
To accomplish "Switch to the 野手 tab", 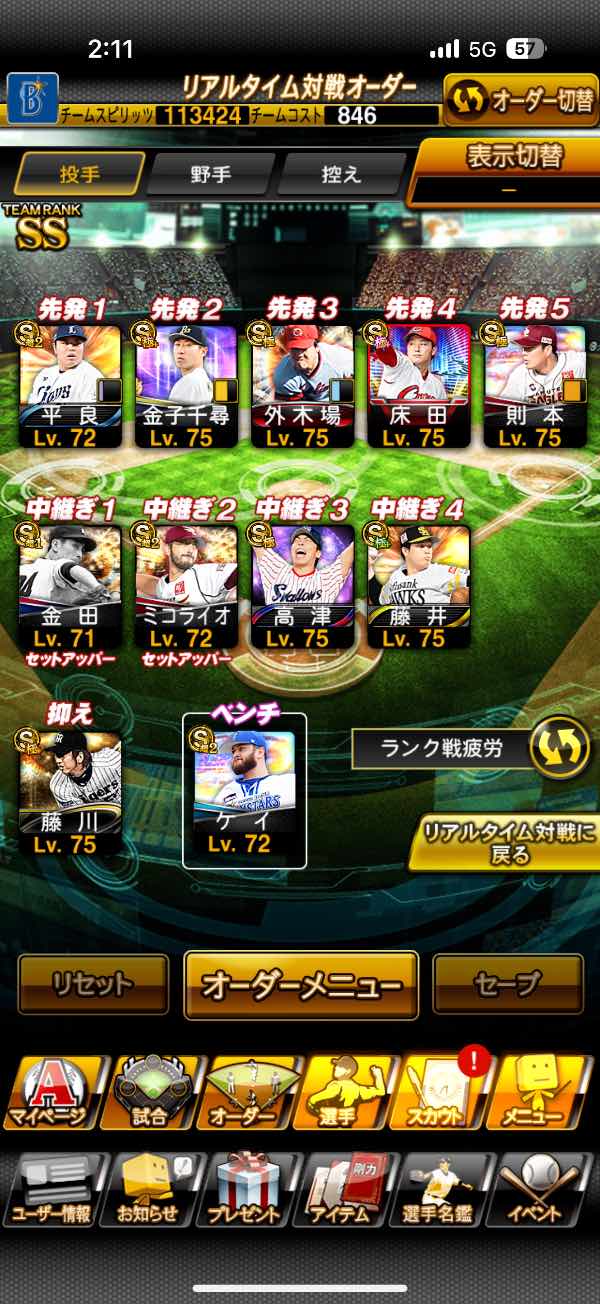I will 210,174.
